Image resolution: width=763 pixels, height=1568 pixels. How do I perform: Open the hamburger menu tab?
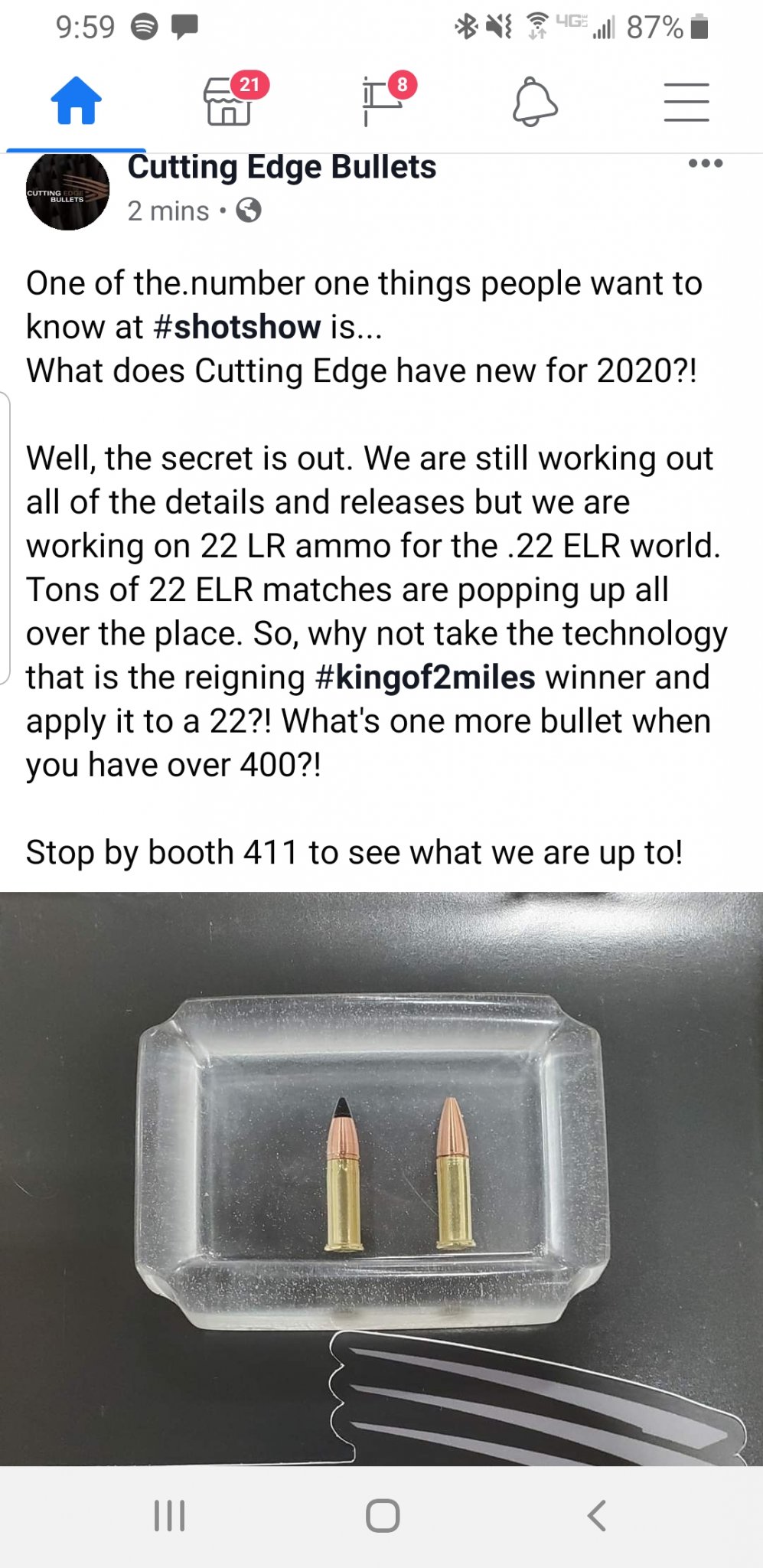click(x=686, y=102)
